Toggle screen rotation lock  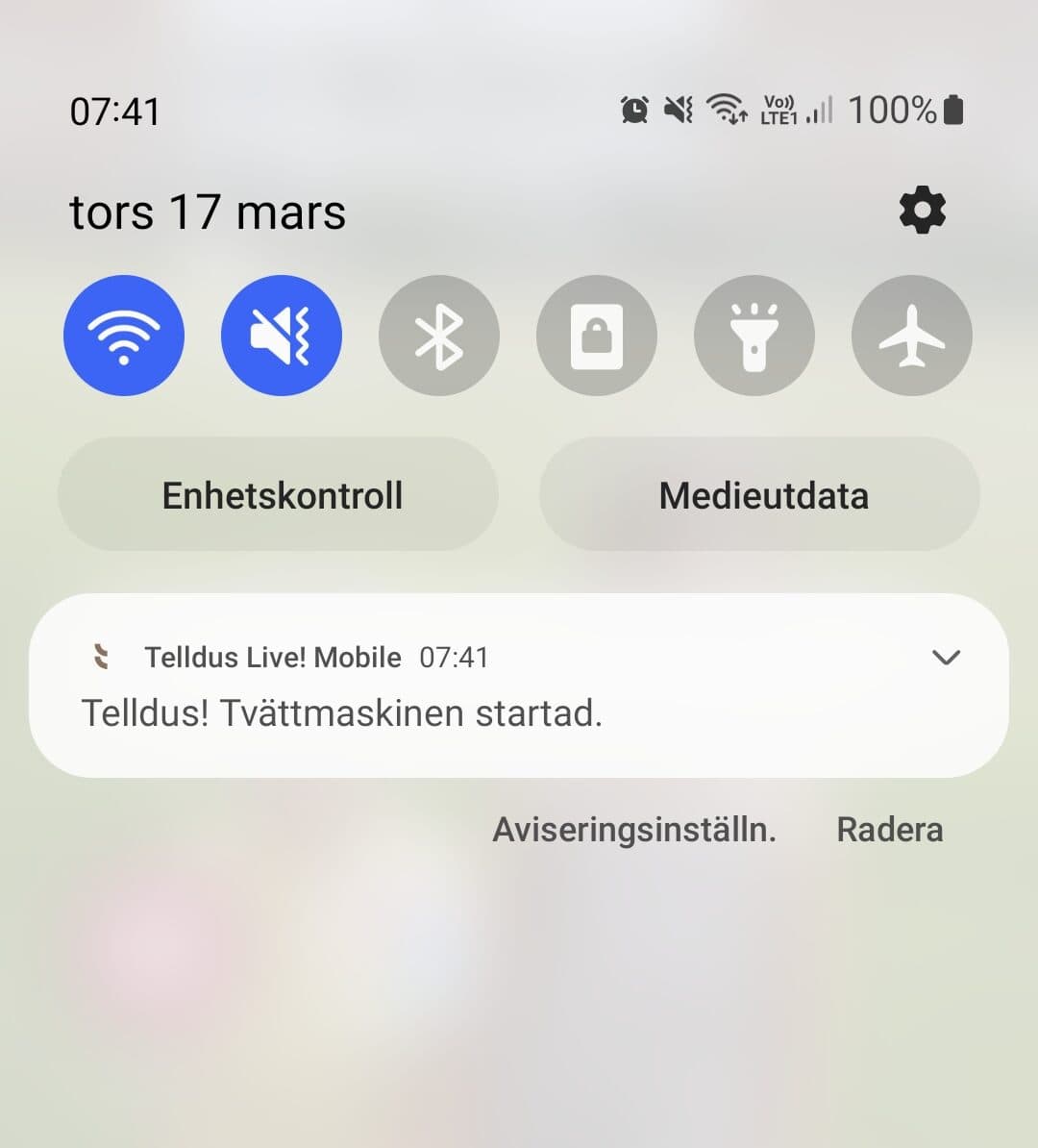click(597, 336)
